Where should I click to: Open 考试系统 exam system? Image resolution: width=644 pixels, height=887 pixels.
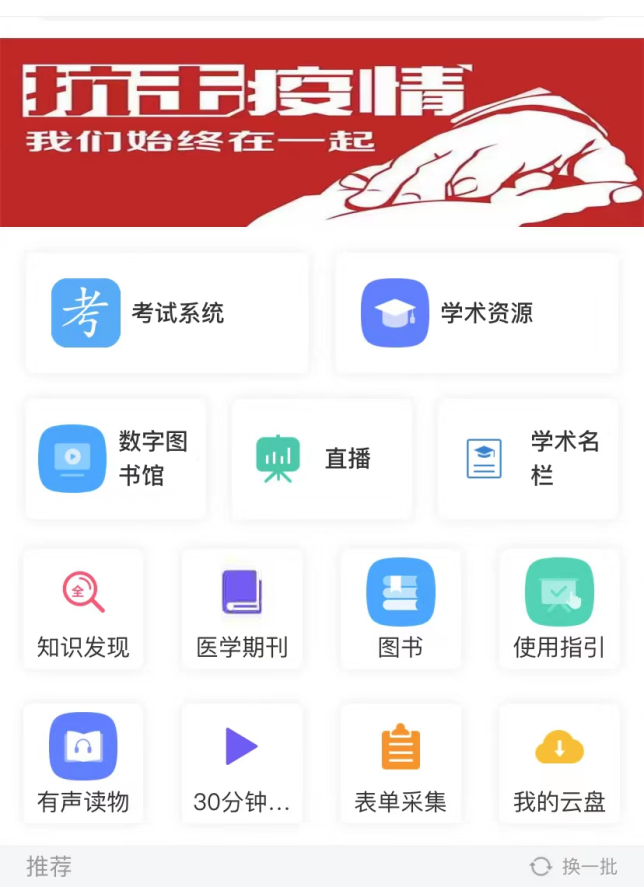coord(167,313)
